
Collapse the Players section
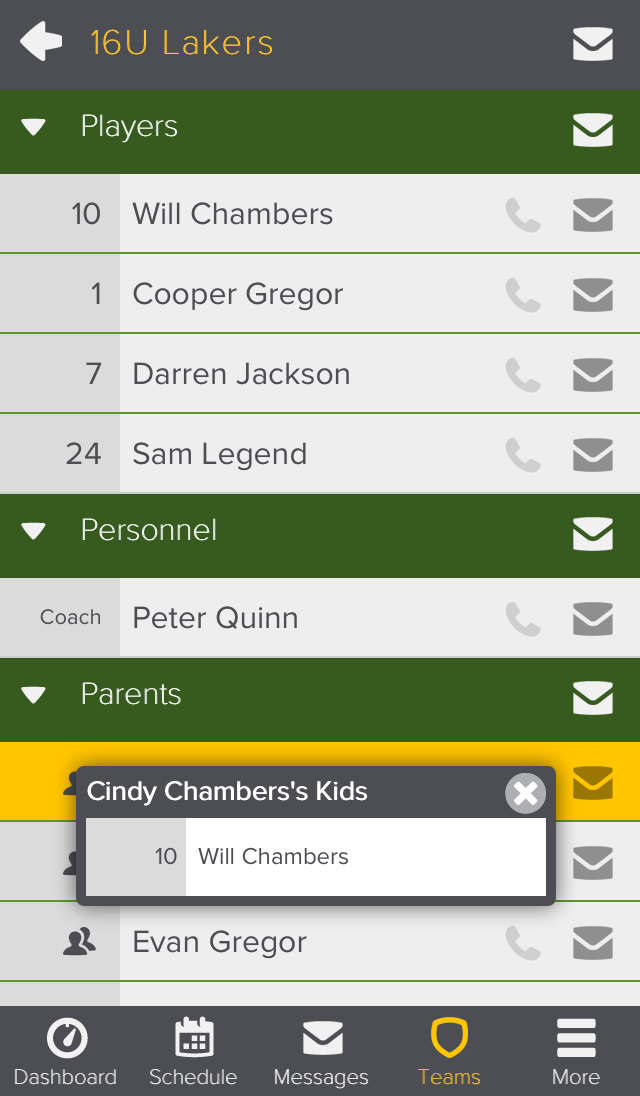pos(34,127)
